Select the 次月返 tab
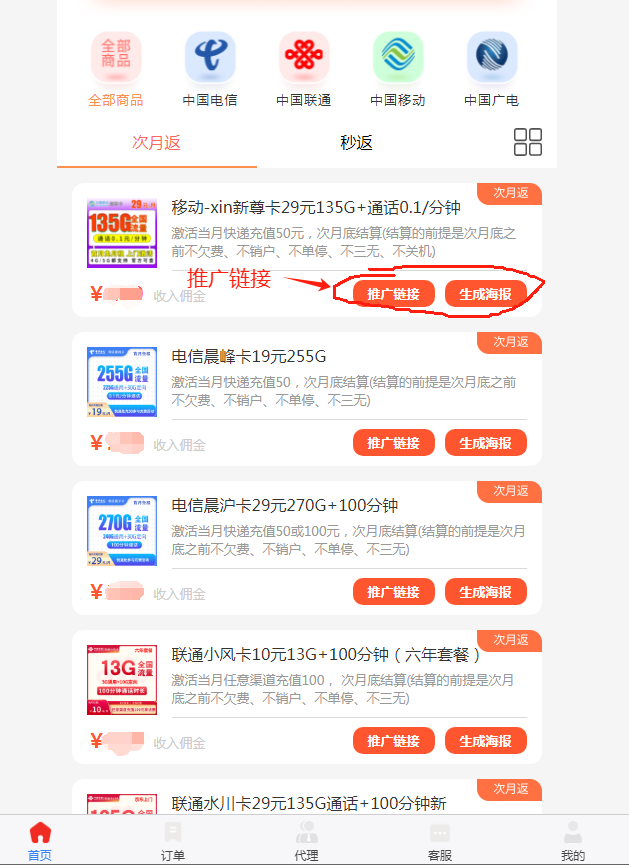Screen dimensions: 629x865 [157, 142]
